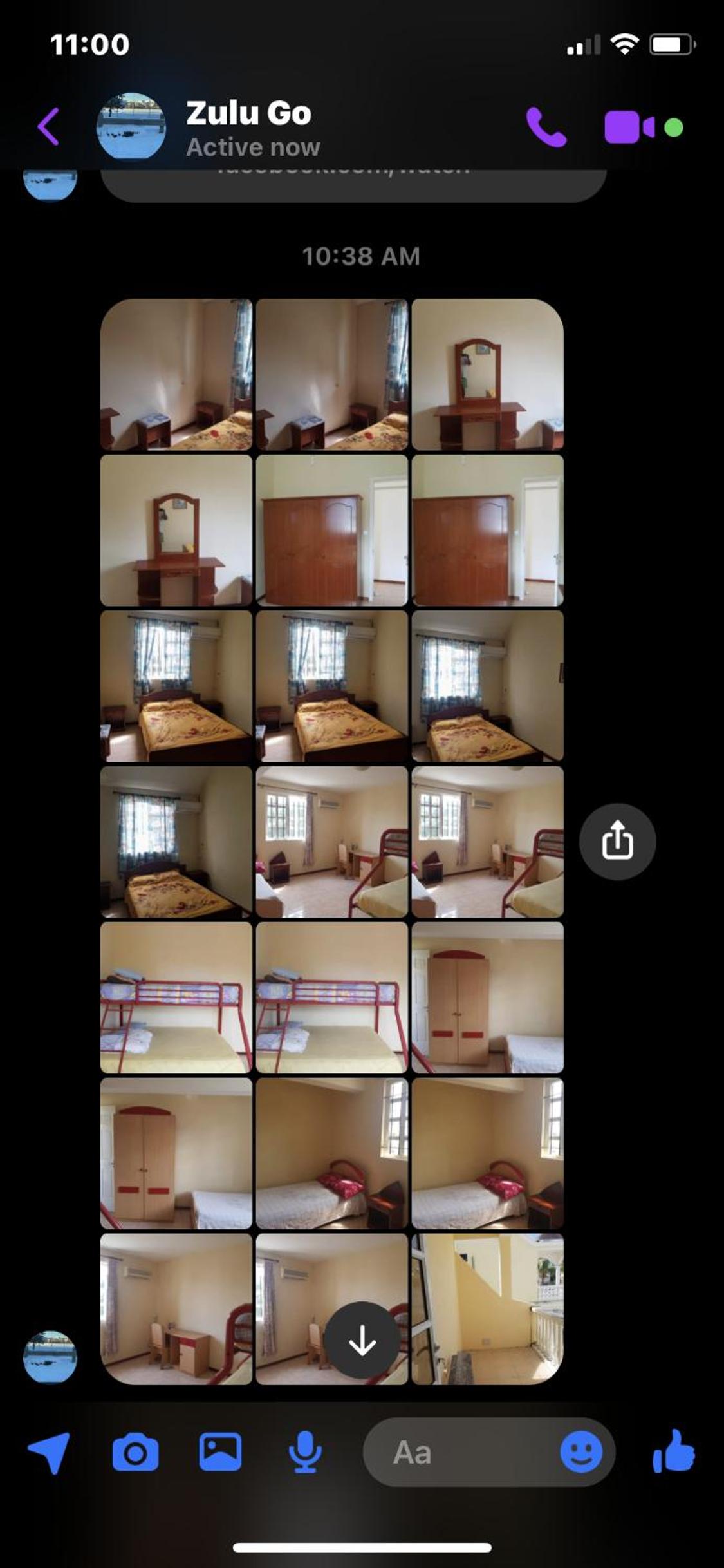Send a thumbs-up like
Viewport: 724px width, 1568px height.
click(x=673, y=1451)
